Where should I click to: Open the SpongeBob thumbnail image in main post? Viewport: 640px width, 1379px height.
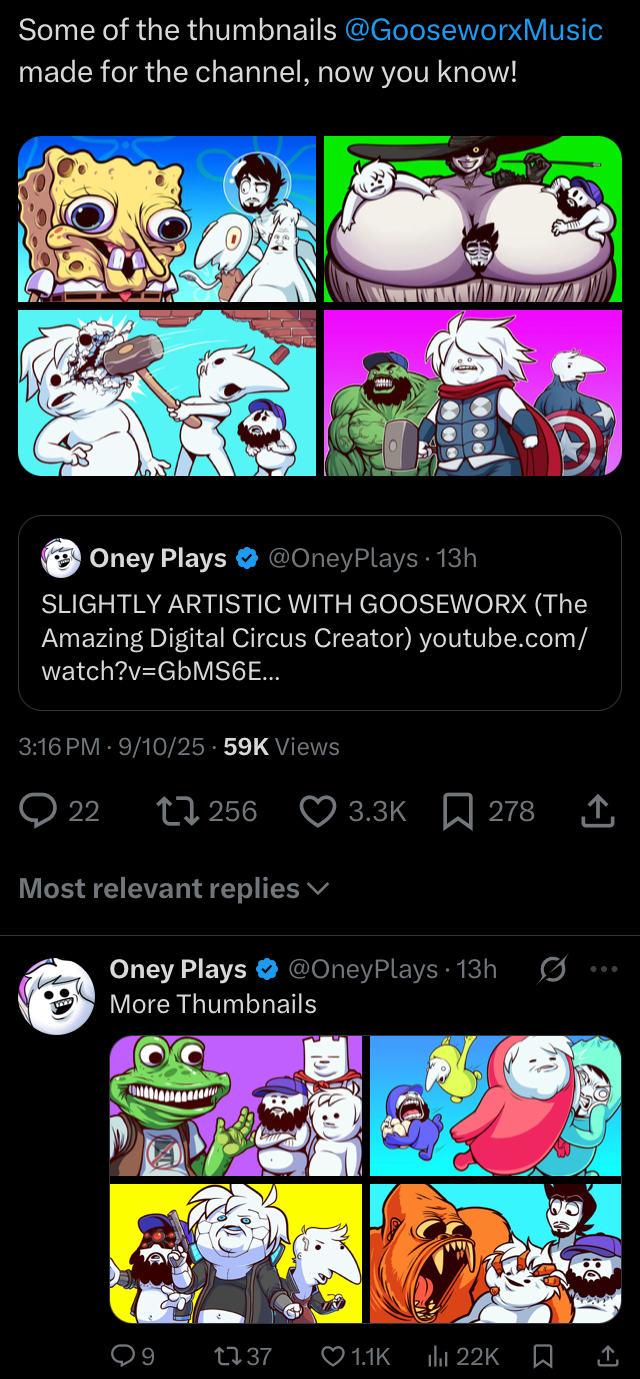click(x=167, y=219)
